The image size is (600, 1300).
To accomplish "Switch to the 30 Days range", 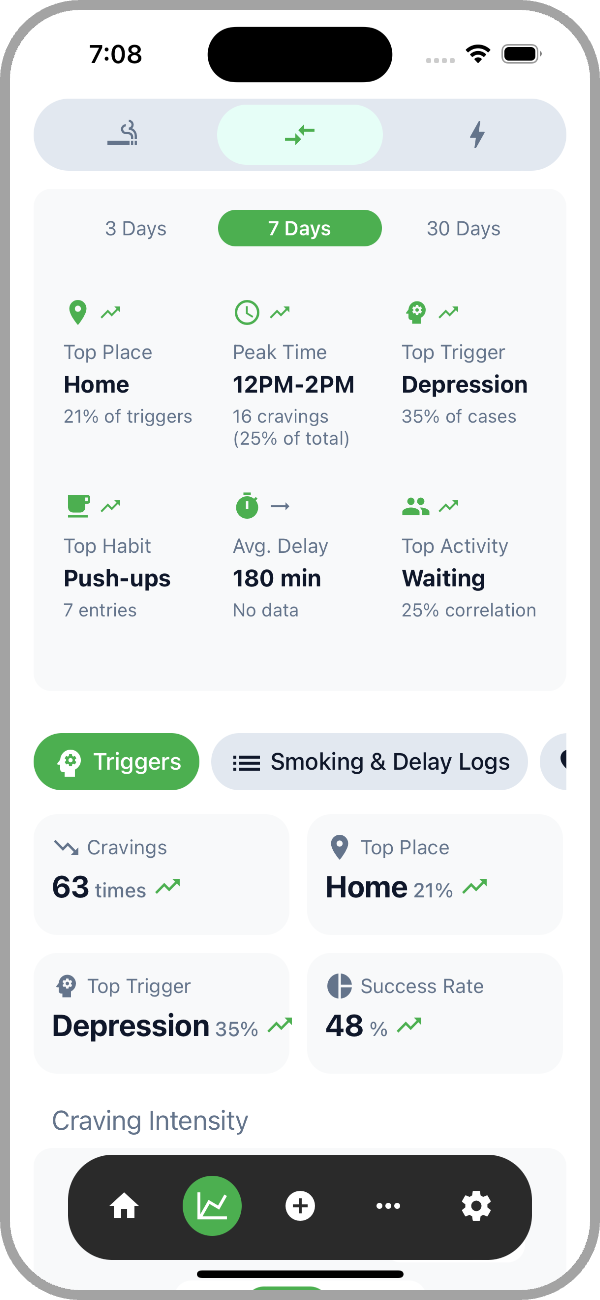I will pyautogui.click(x=463, y=228).
